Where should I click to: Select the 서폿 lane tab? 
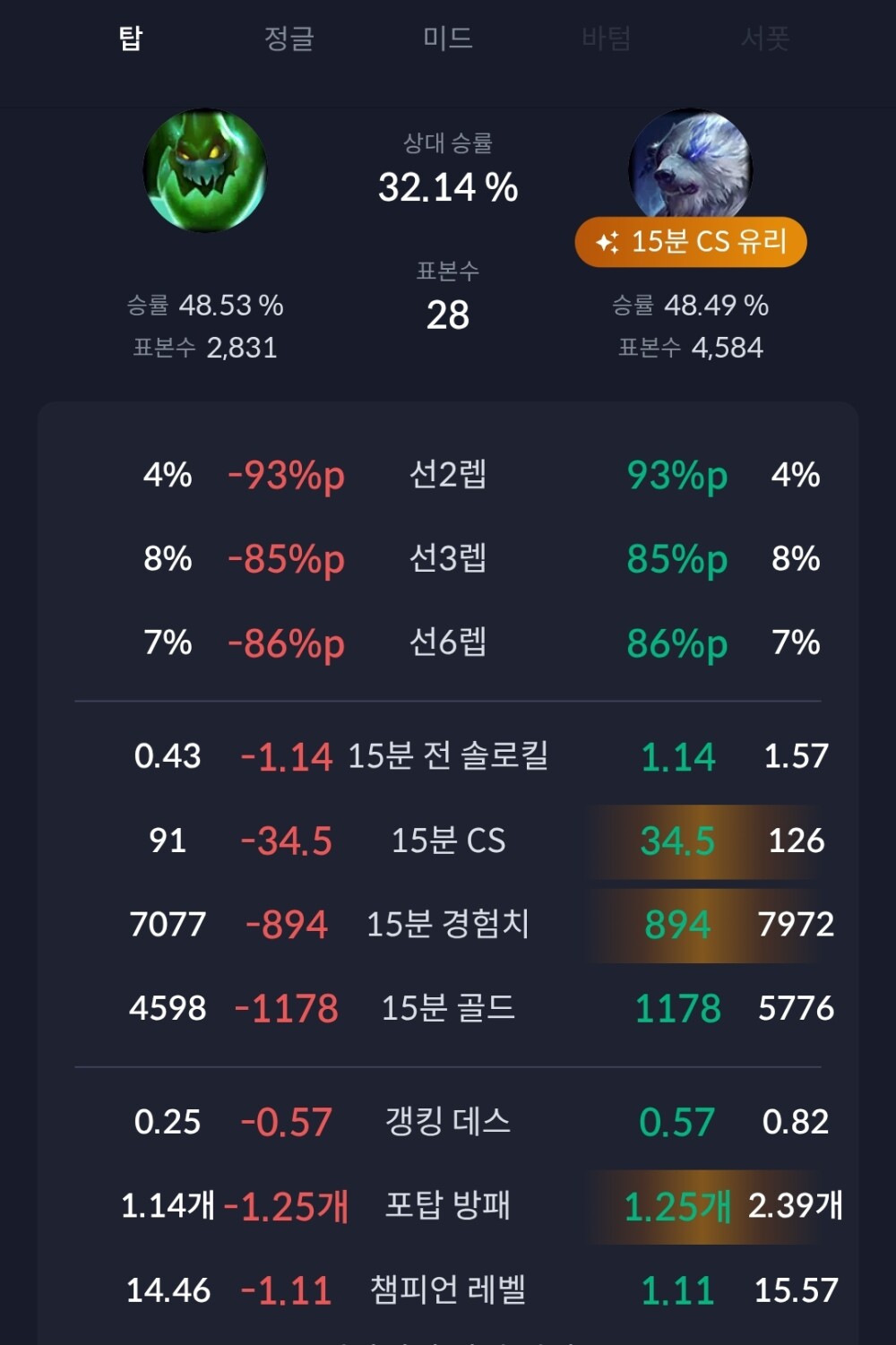(764, 39)
